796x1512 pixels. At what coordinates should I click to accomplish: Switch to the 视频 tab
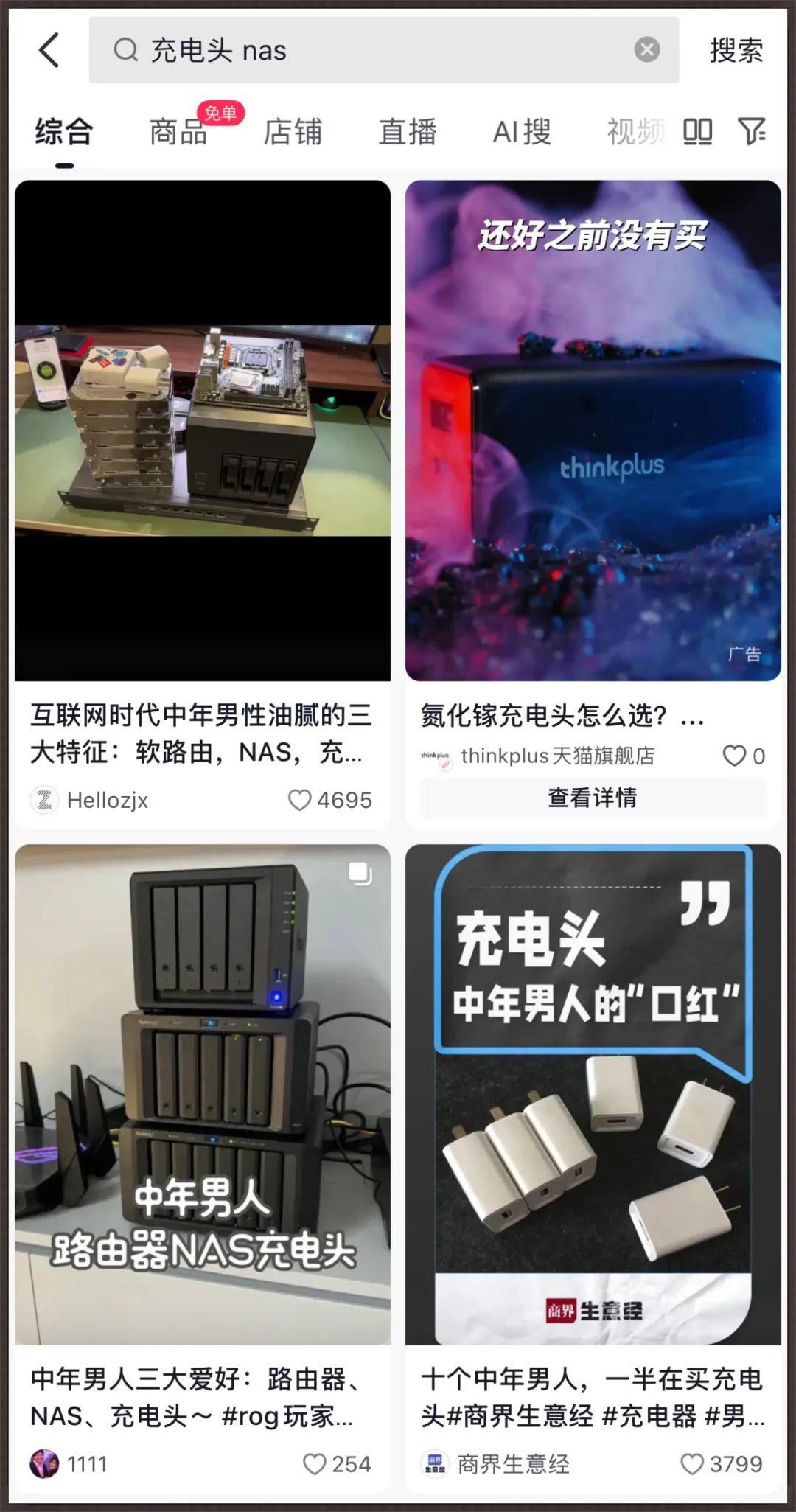[x=634, y=132]
